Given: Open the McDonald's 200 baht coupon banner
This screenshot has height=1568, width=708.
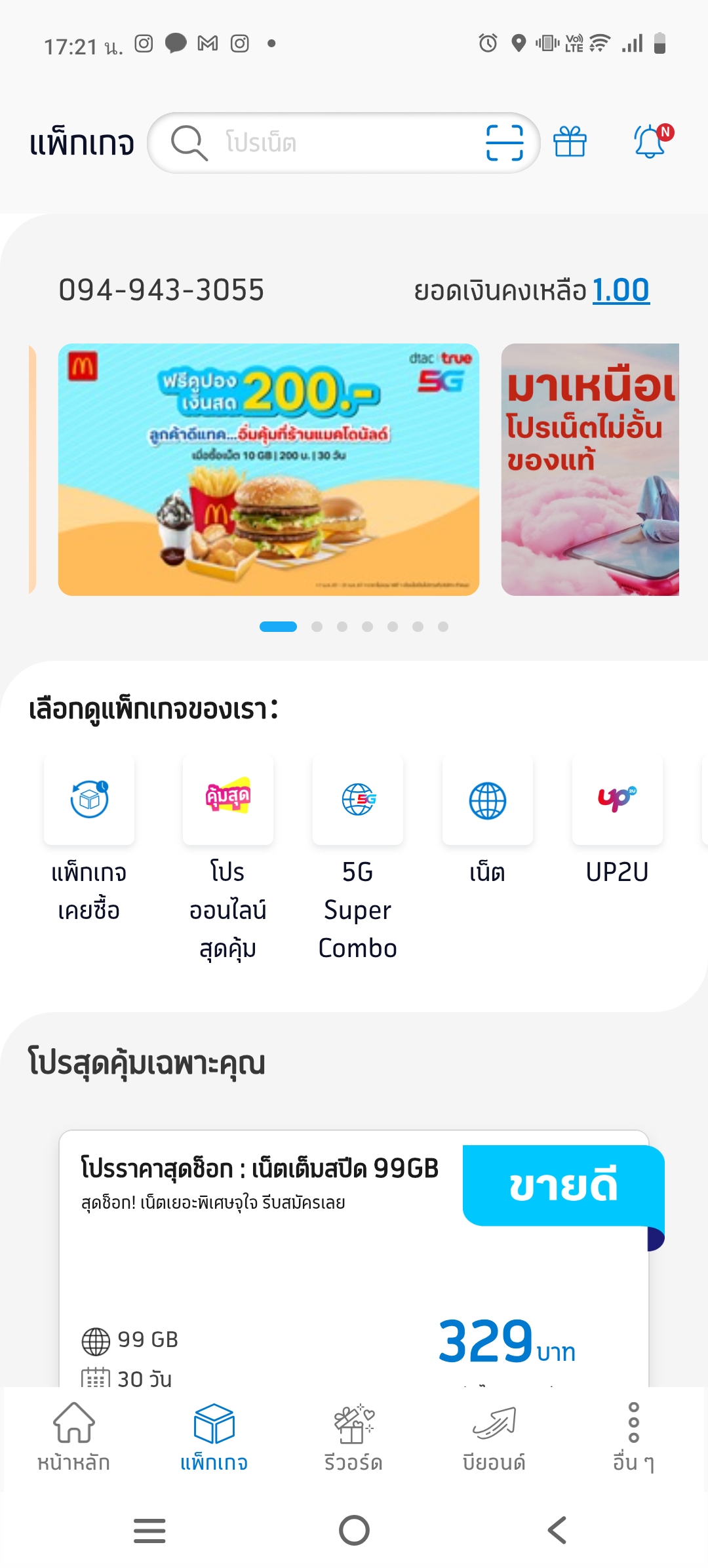Looking at the screenshot, I should 268,469.
